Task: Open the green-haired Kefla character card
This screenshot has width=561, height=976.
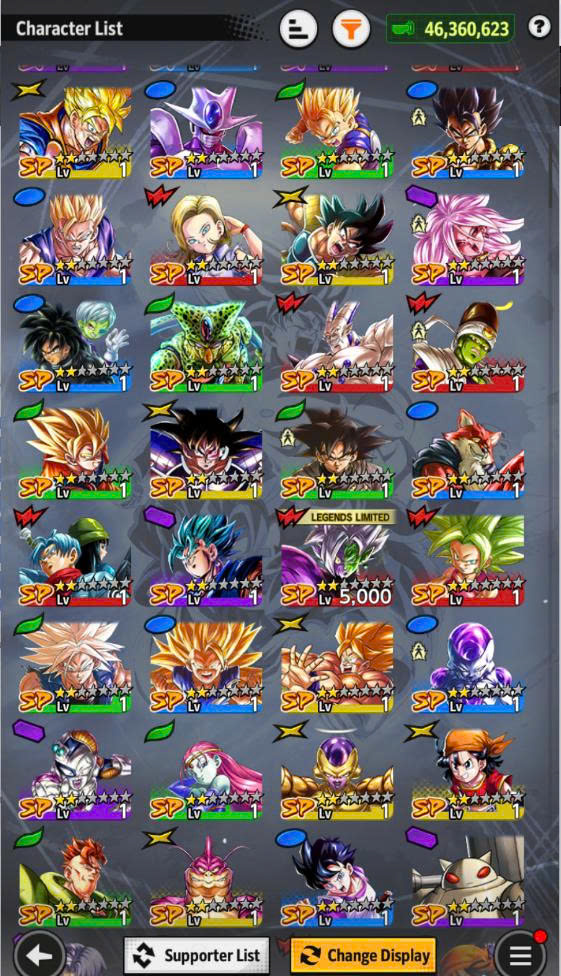Action: click(468, 558)
